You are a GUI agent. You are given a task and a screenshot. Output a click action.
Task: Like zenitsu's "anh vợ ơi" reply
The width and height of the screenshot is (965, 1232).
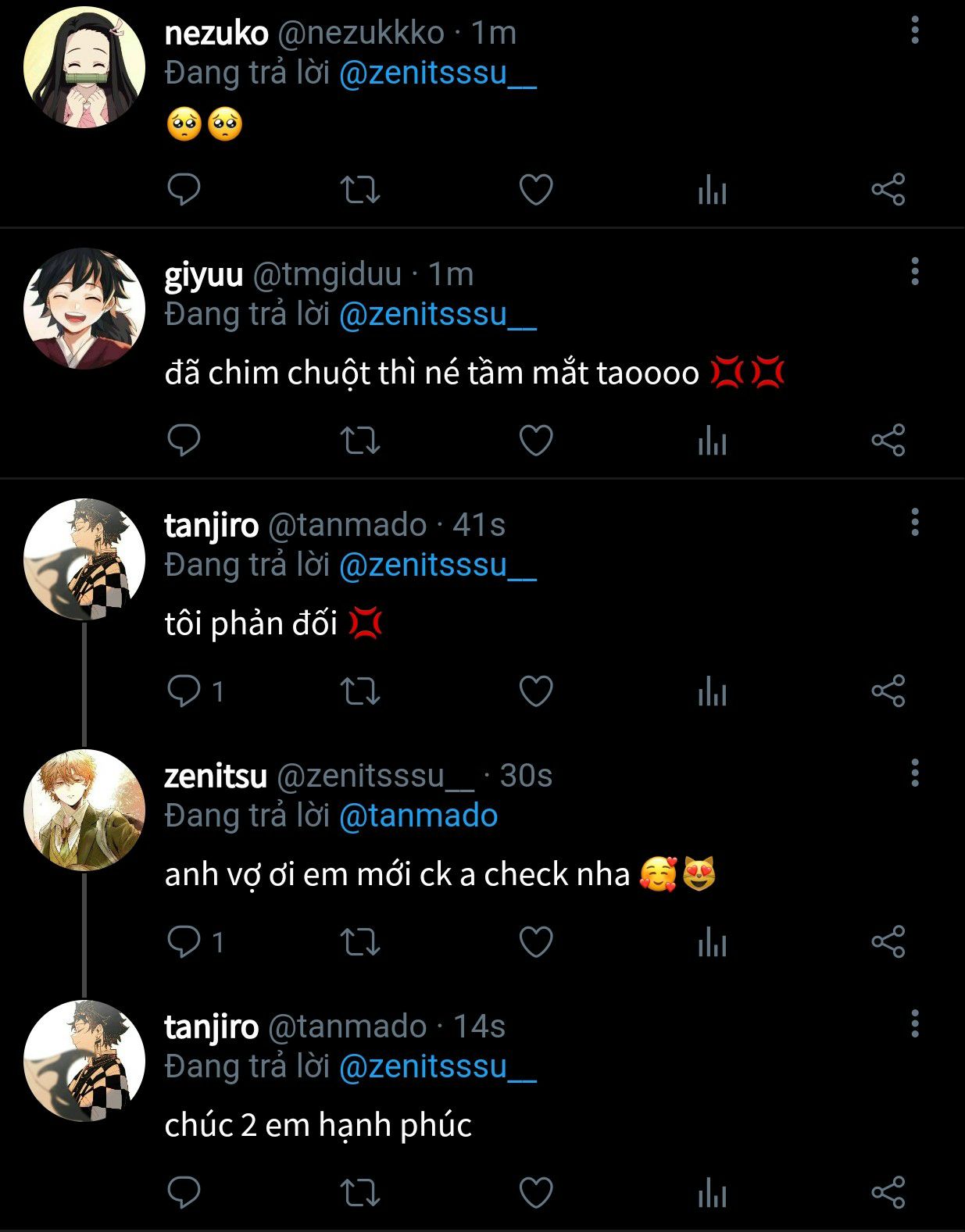536,942
